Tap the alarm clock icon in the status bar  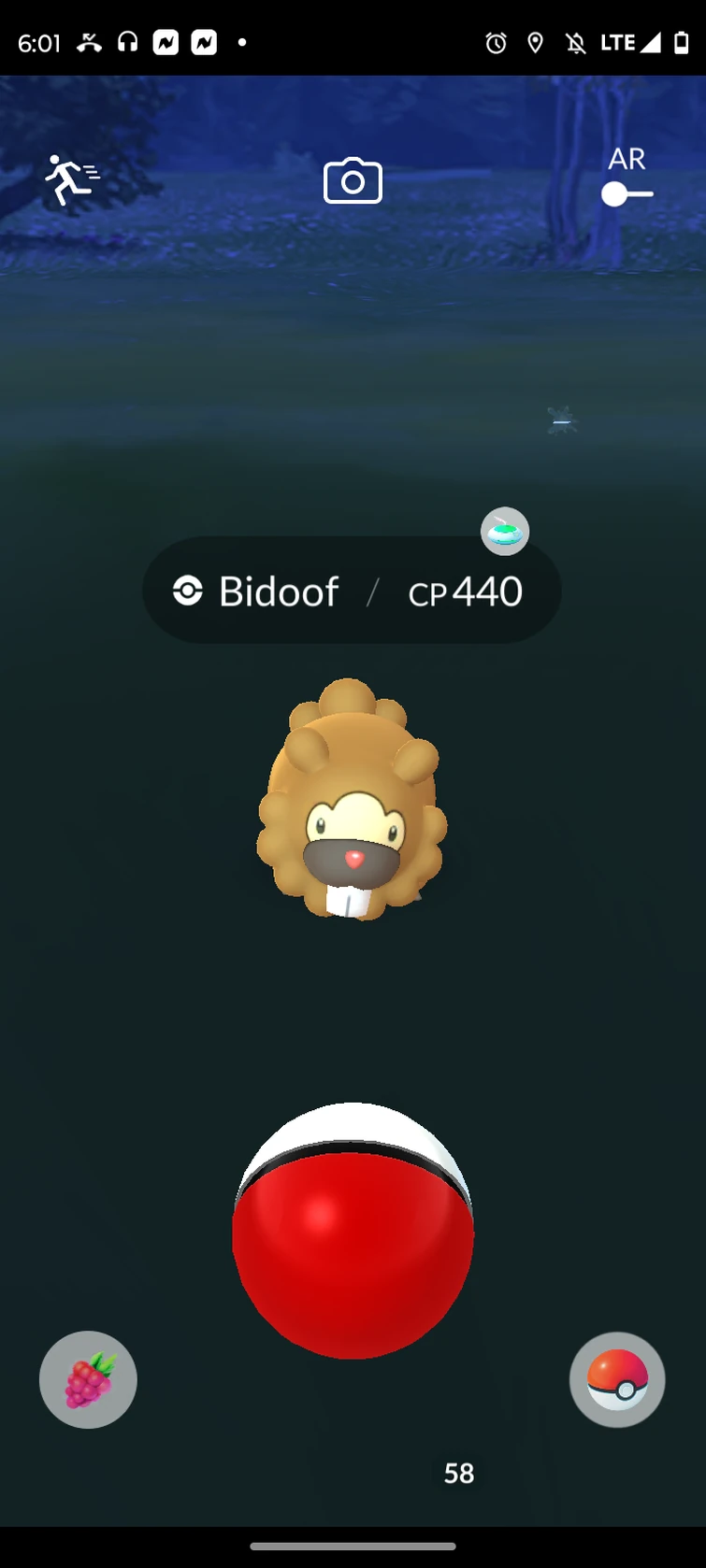[x=497, y=43]
